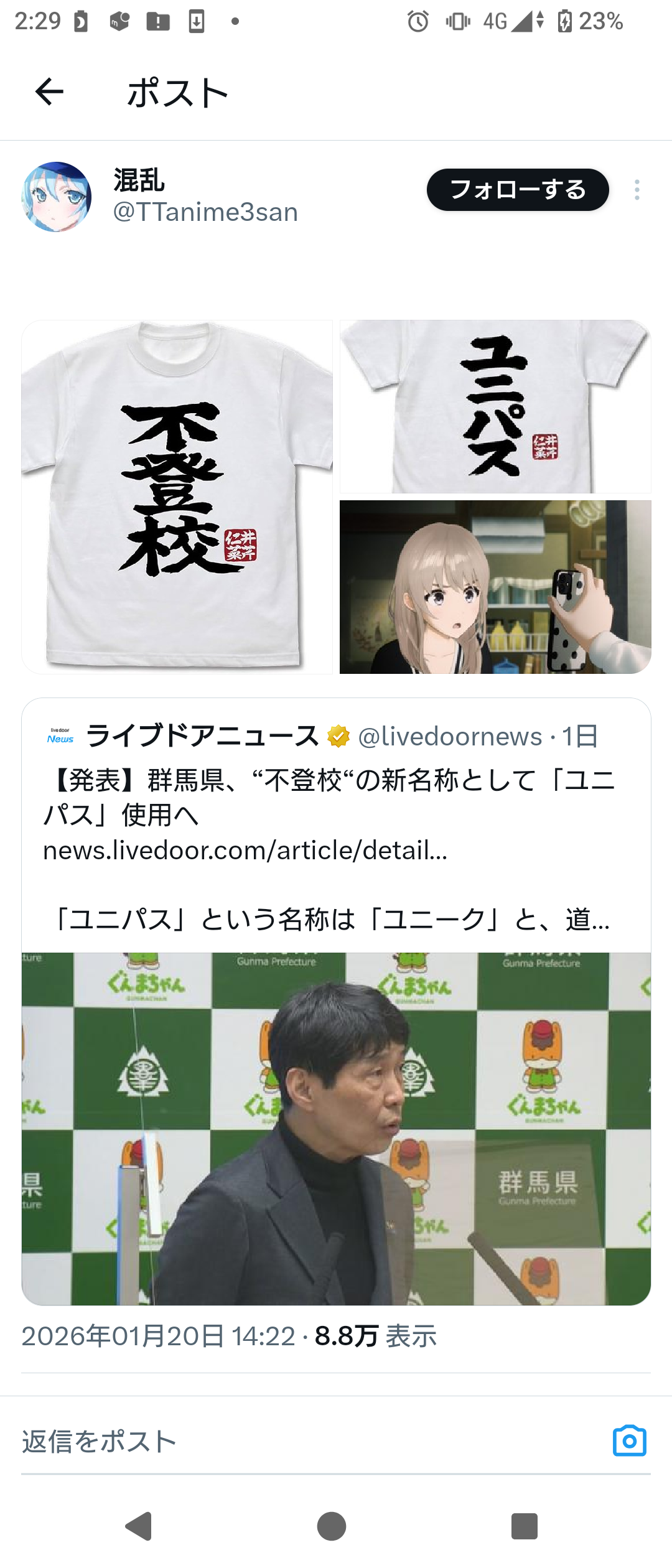
Task: Tap the system home button
Action: point(332,1526)
